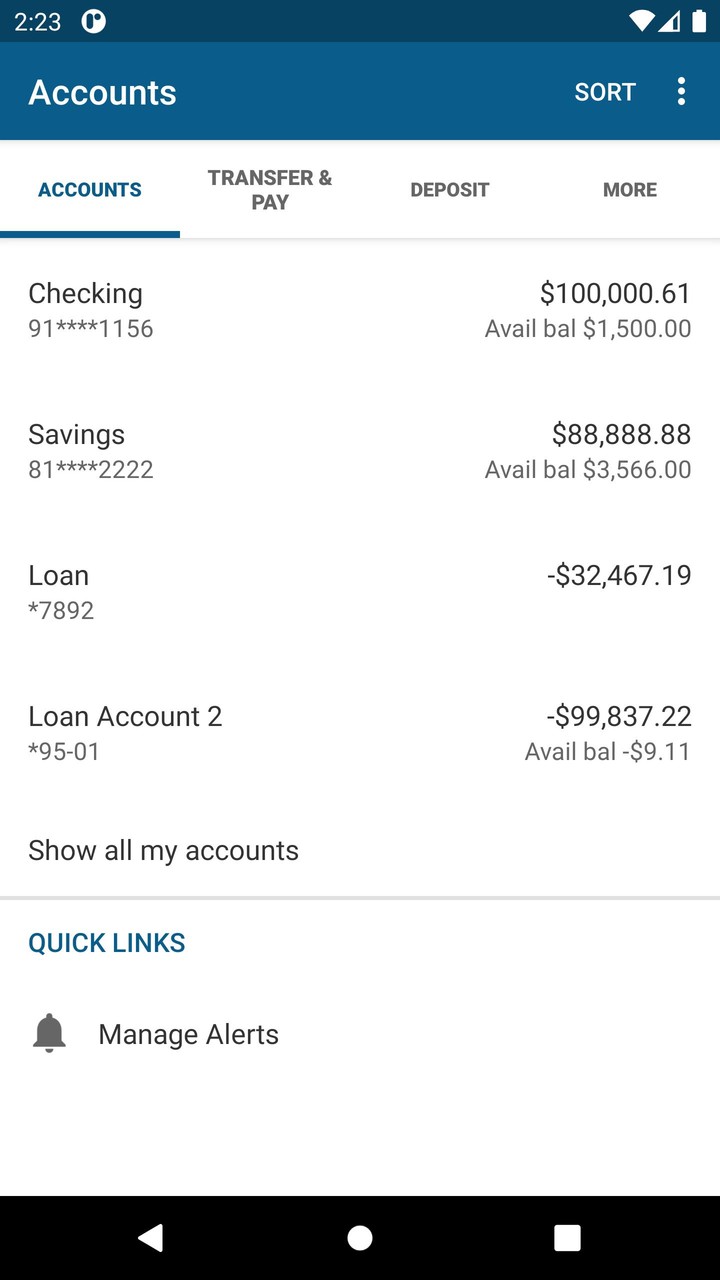Tap the Wi-Fi icon in the status bar
Viewport: 720px width, 1280px height.
[642, 20]
